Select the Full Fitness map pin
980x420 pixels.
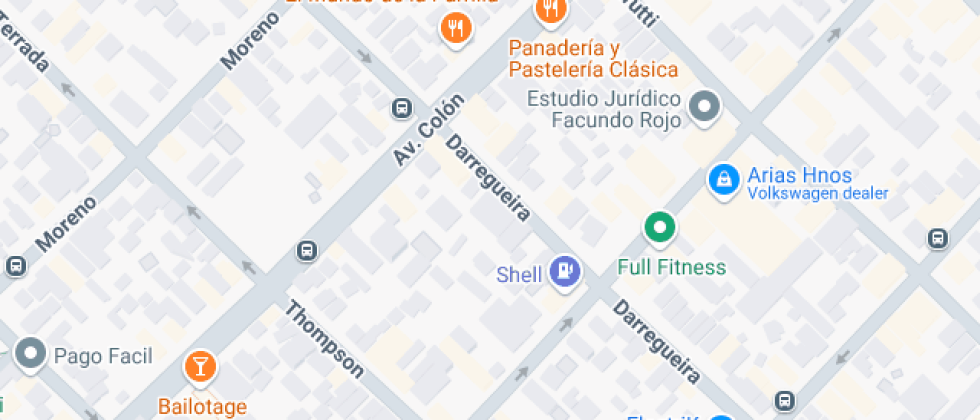pos(659,229)
